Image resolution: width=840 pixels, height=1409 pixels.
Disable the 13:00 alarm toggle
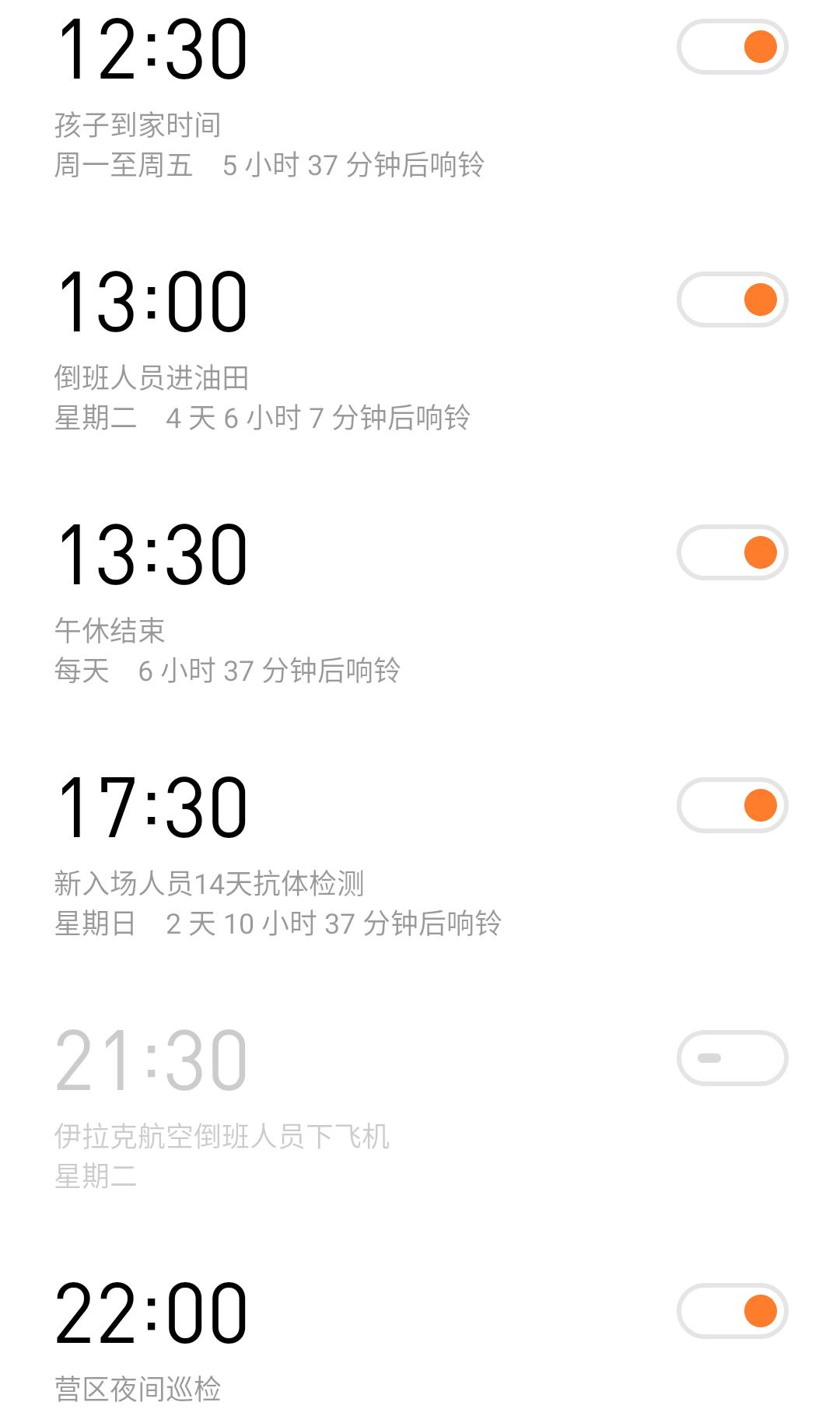click(732, 300)
